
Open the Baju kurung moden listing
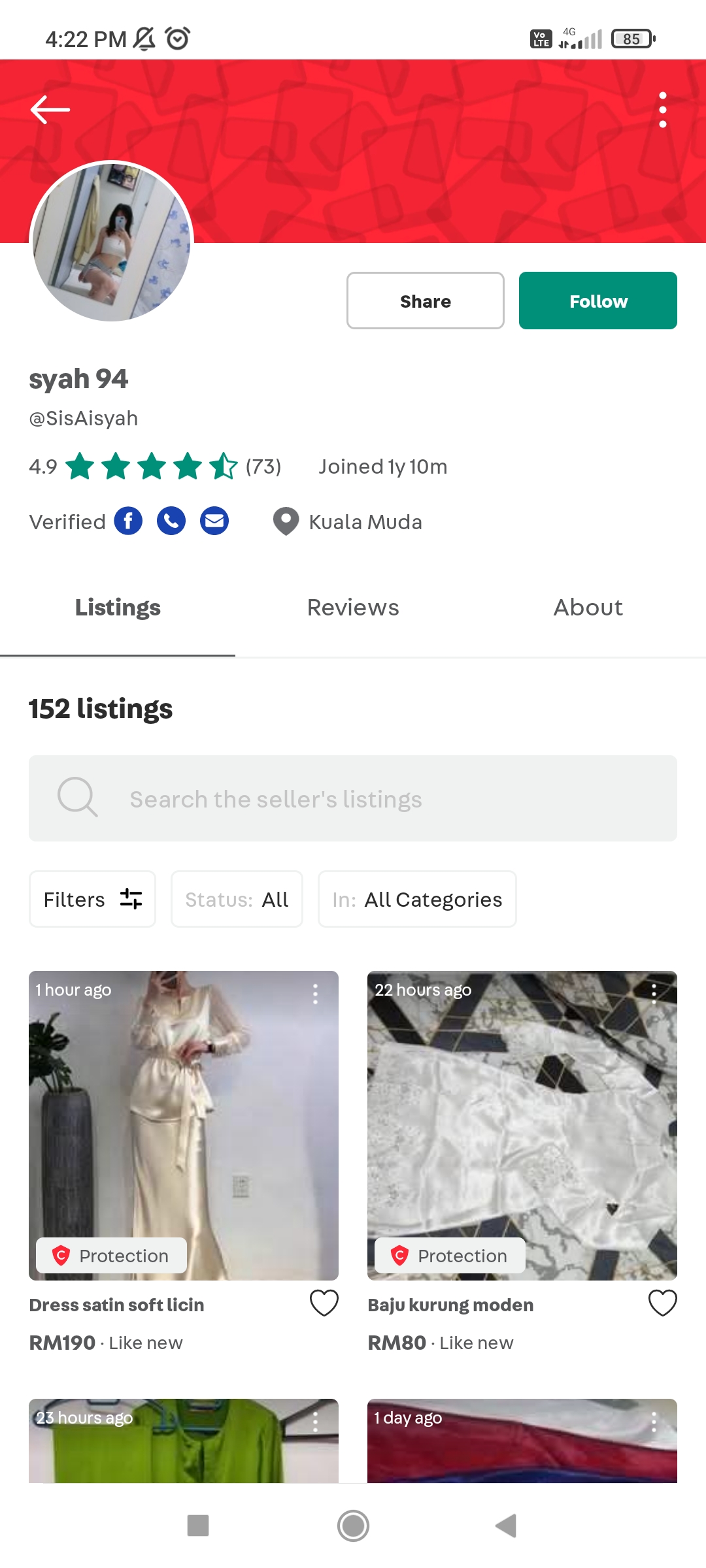tap(522, 1124)
